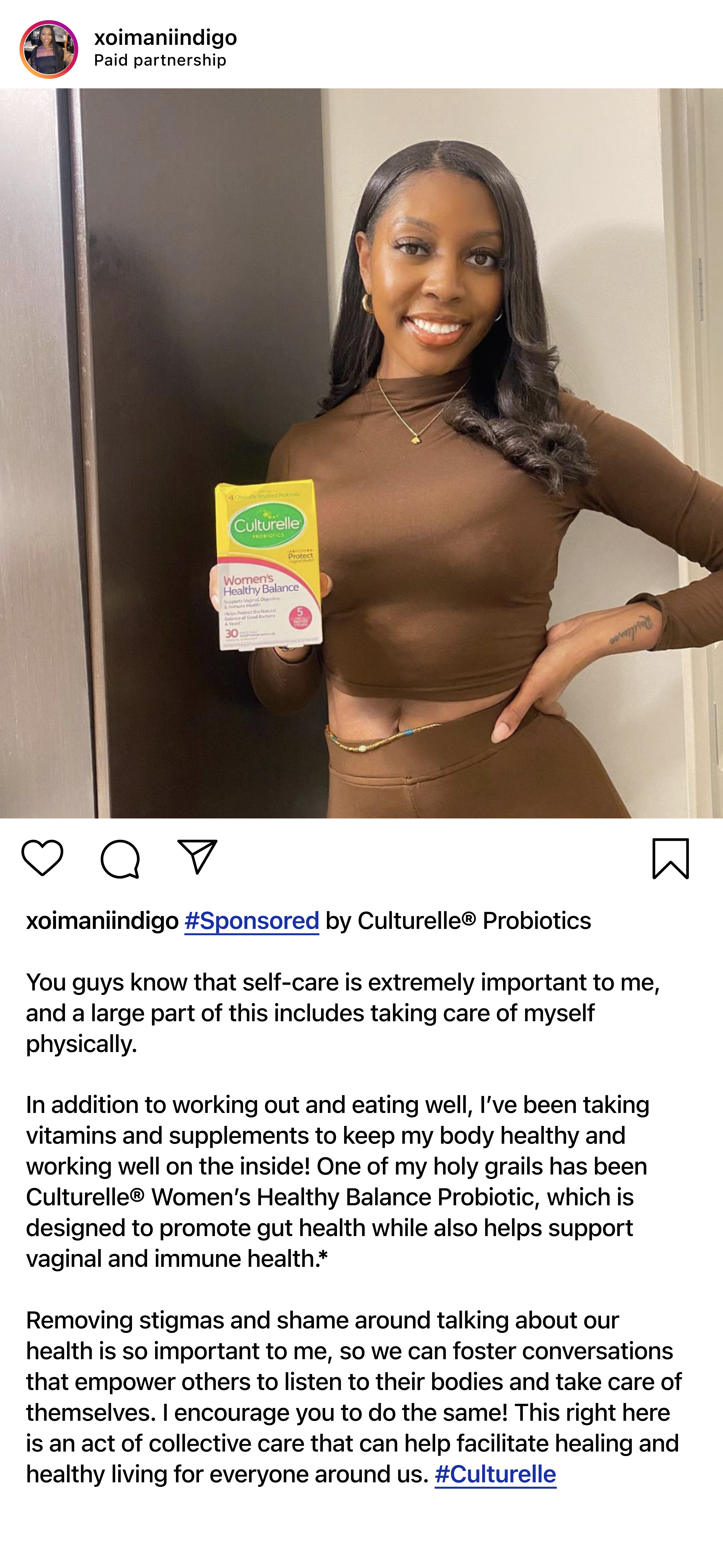Open the xoimaniindigo username in header

165,38
